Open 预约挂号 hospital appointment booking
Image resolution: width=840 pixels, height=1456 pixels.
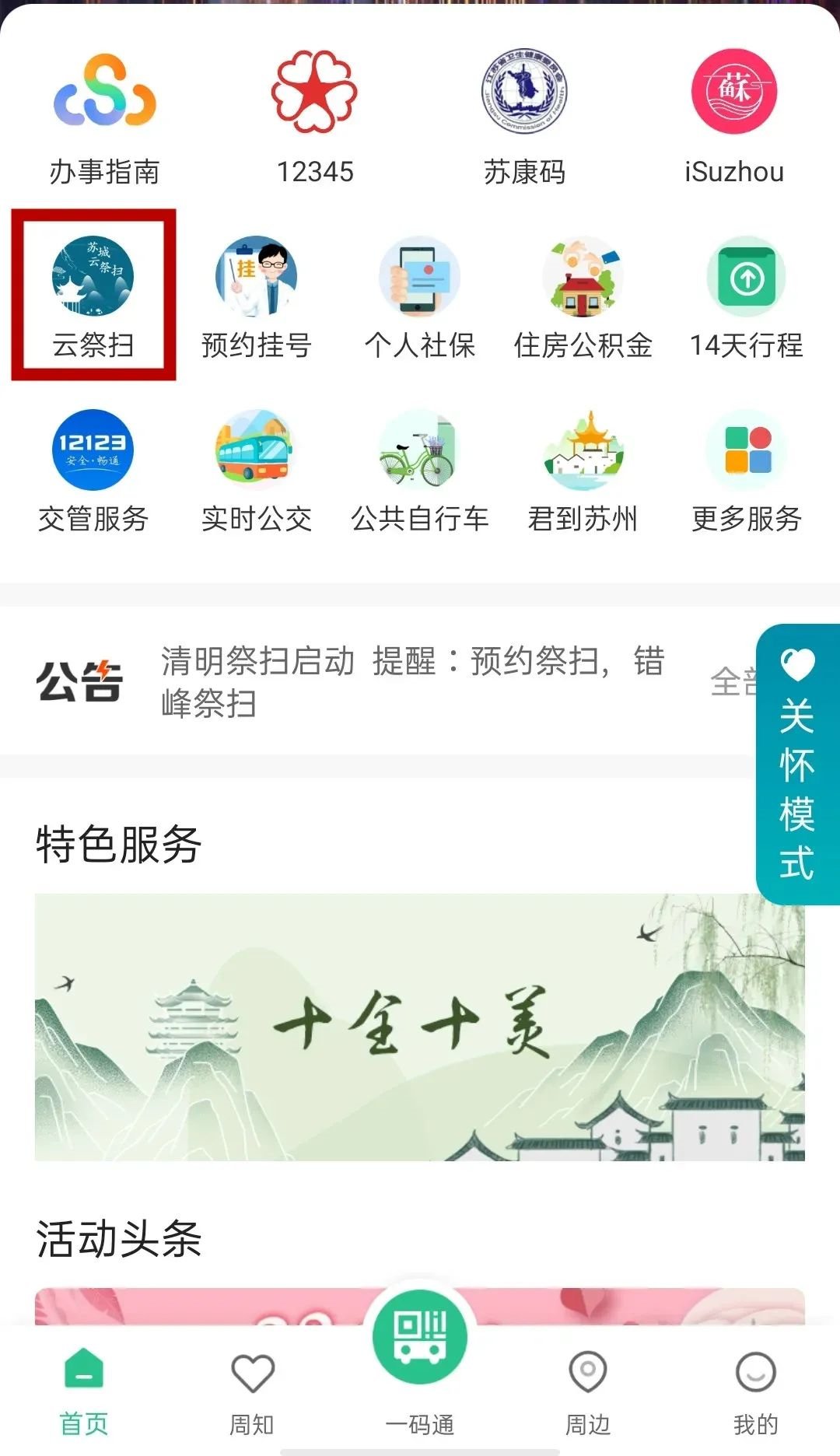tap(256, 296)
